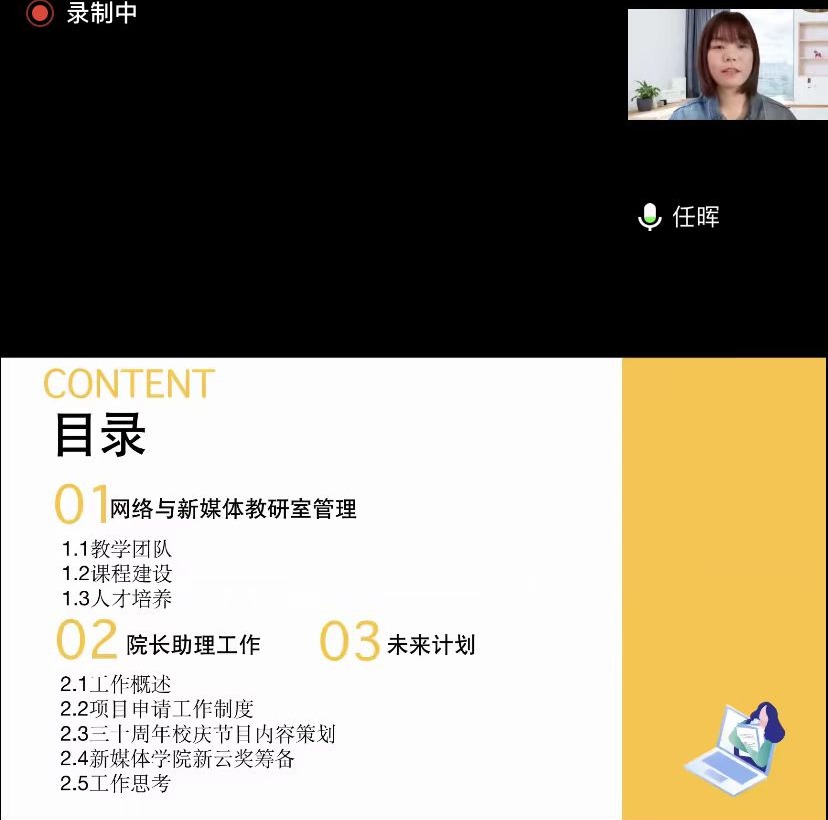The width and height of the screenshot is (828, 820).
Task: Tap 任晖's camera video tile
Action: coord(727,65)
